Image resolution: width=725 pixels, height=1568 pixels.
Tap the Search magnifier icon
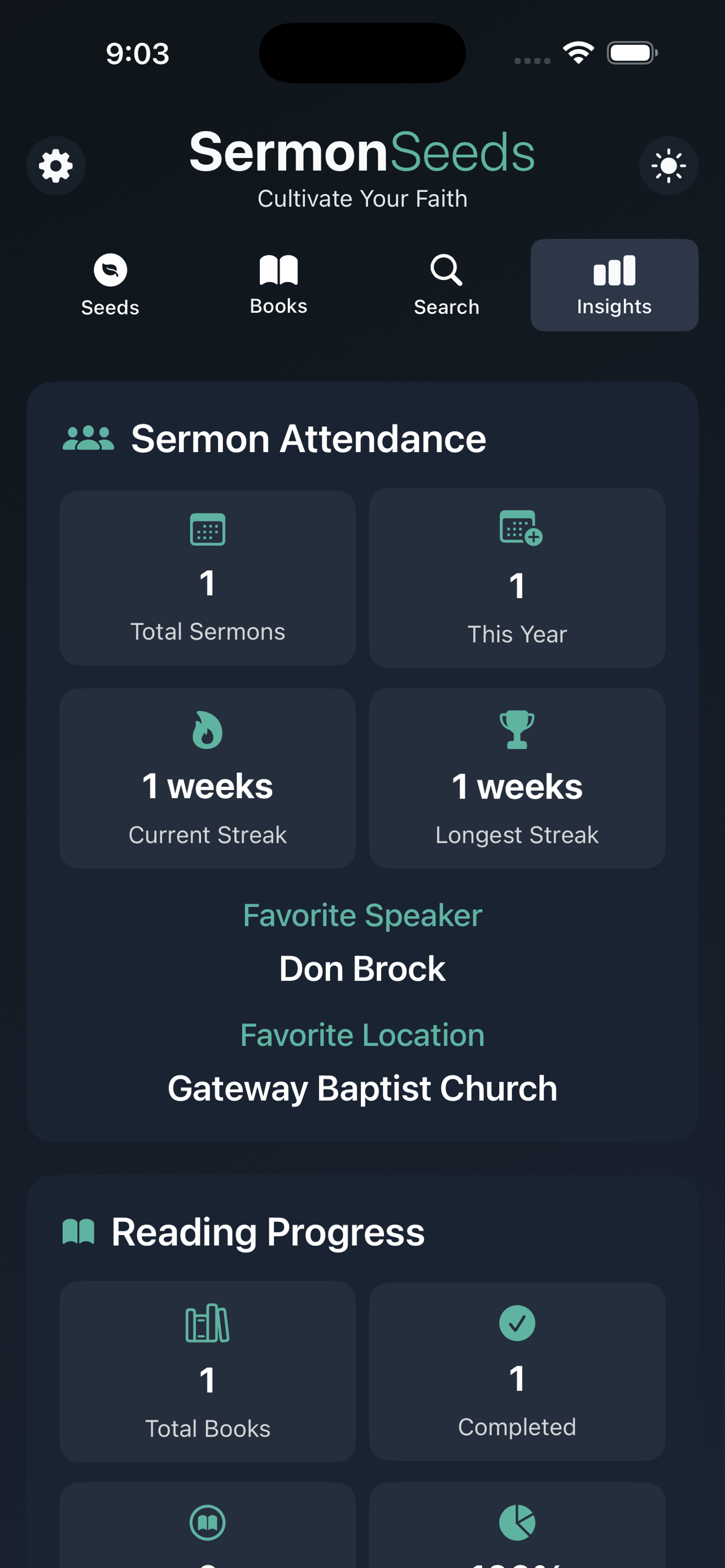point(446,270)
